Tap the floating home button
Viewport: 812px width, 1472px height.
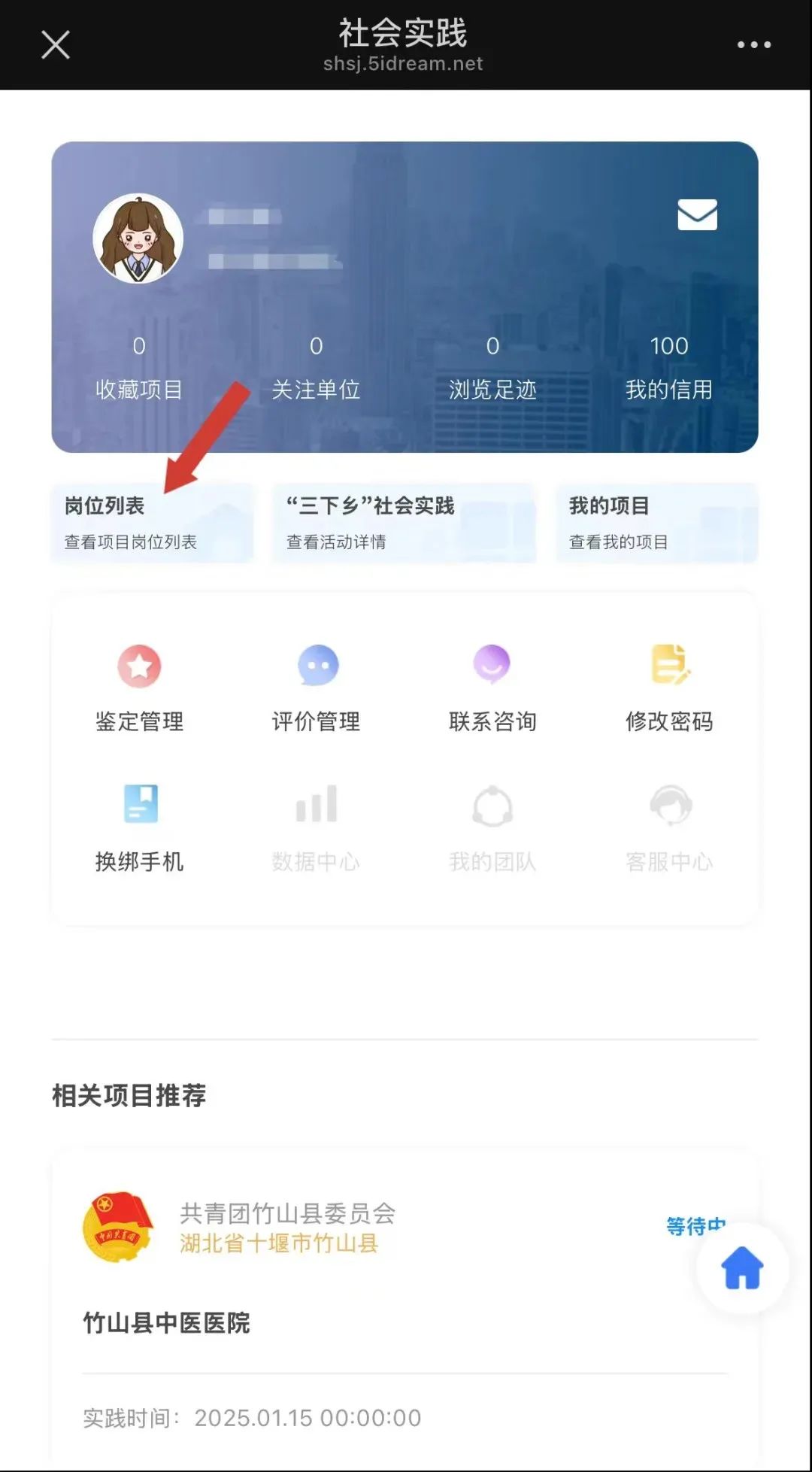(742, 1267)
